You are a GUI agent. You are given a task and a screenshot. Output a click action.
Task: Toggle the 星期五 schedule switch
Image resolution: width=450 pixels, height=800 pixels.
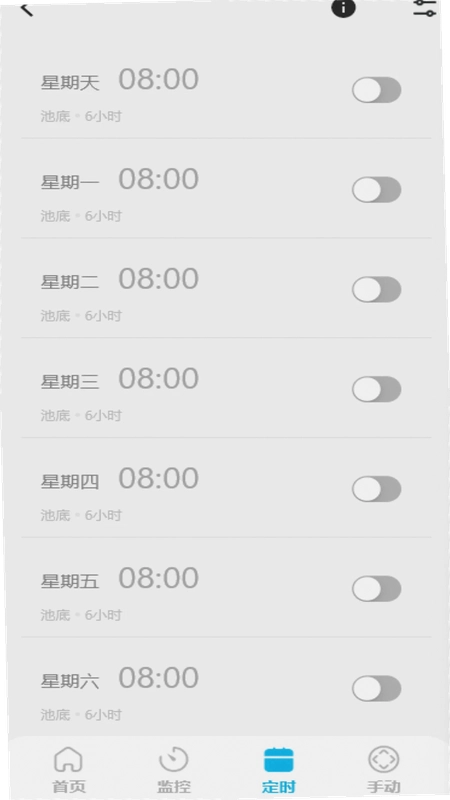[377, 589]
